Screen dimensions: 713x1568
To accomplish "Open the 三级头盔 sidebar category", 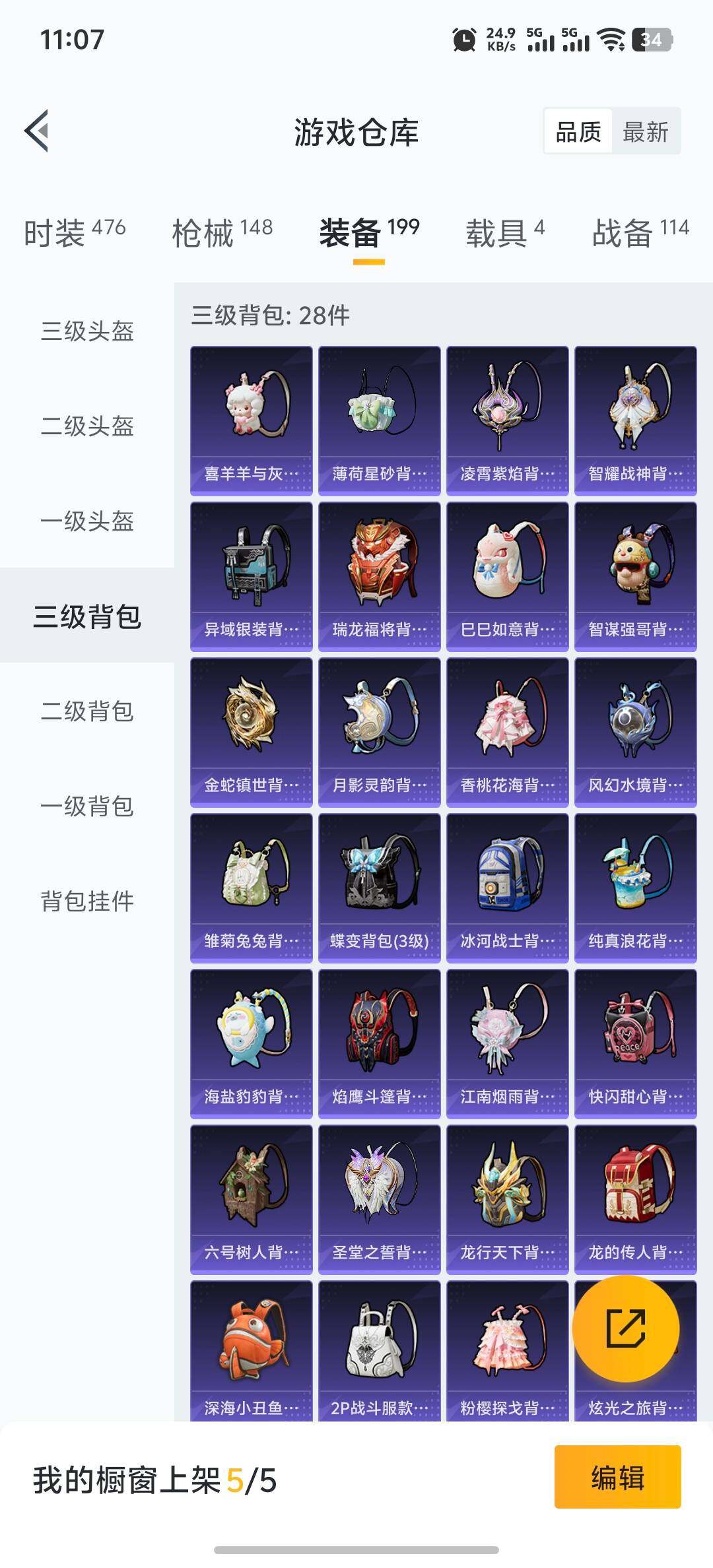I will pyautogui.click(x=85, y=333).
